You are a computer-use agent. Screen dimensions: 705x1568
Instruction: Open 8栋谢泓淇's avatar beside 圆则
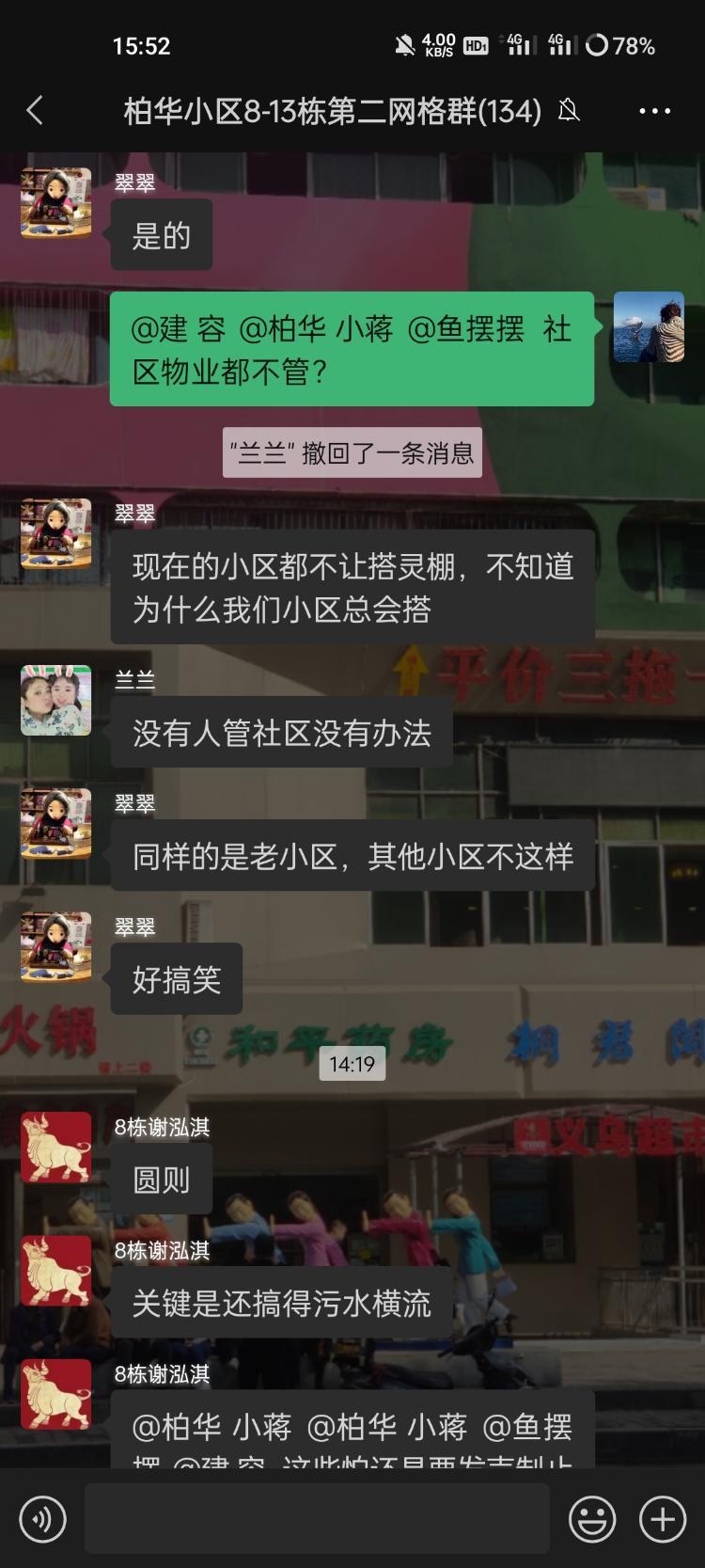pos(56,1148)
